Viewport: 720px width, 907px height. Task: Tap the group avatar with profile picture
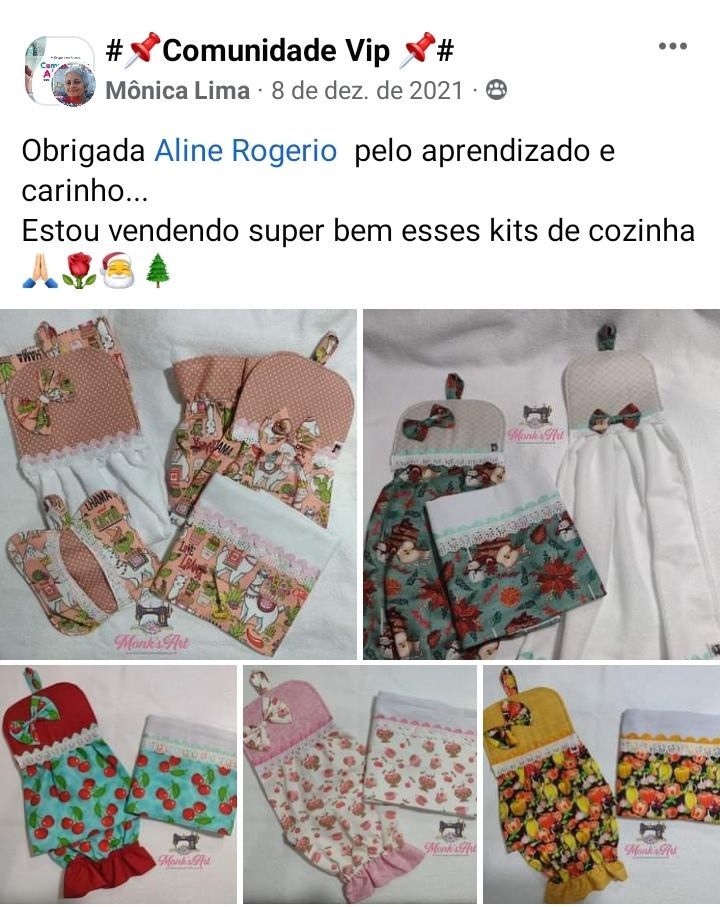60,71
